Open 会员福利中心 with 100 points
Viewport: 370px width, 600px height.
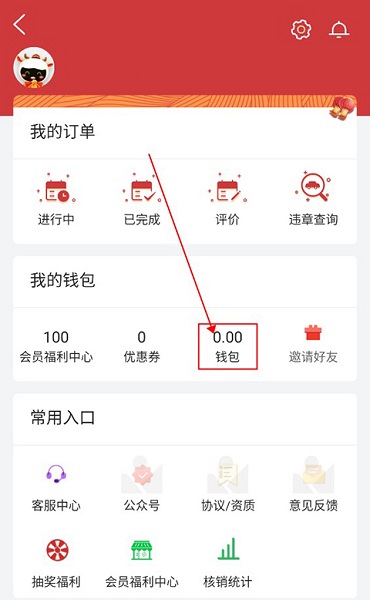pyautogui.click(x=56, y=346)
